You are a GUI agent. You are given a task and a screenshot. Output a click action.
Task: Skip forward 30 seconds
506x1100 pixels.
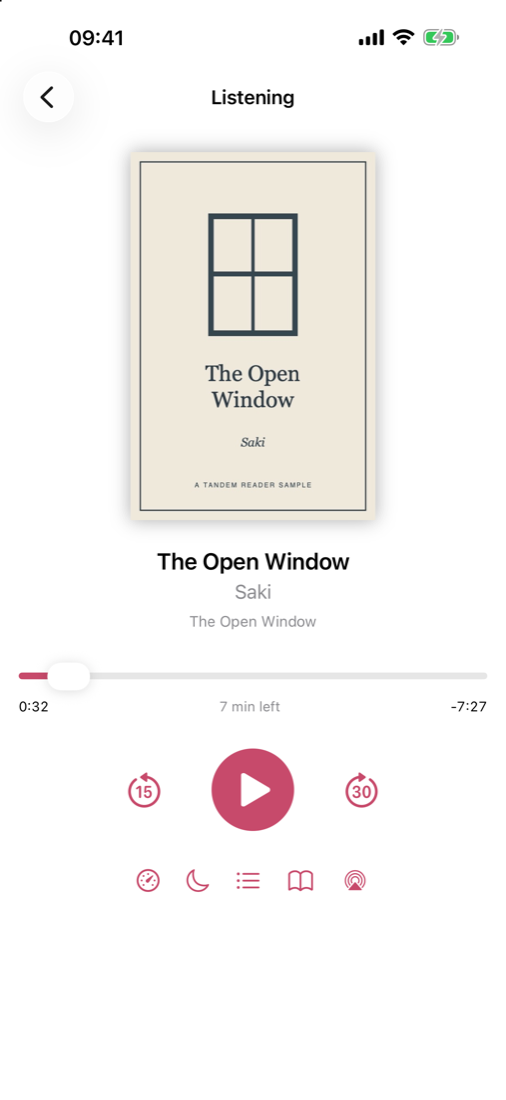tap(361, 790)
